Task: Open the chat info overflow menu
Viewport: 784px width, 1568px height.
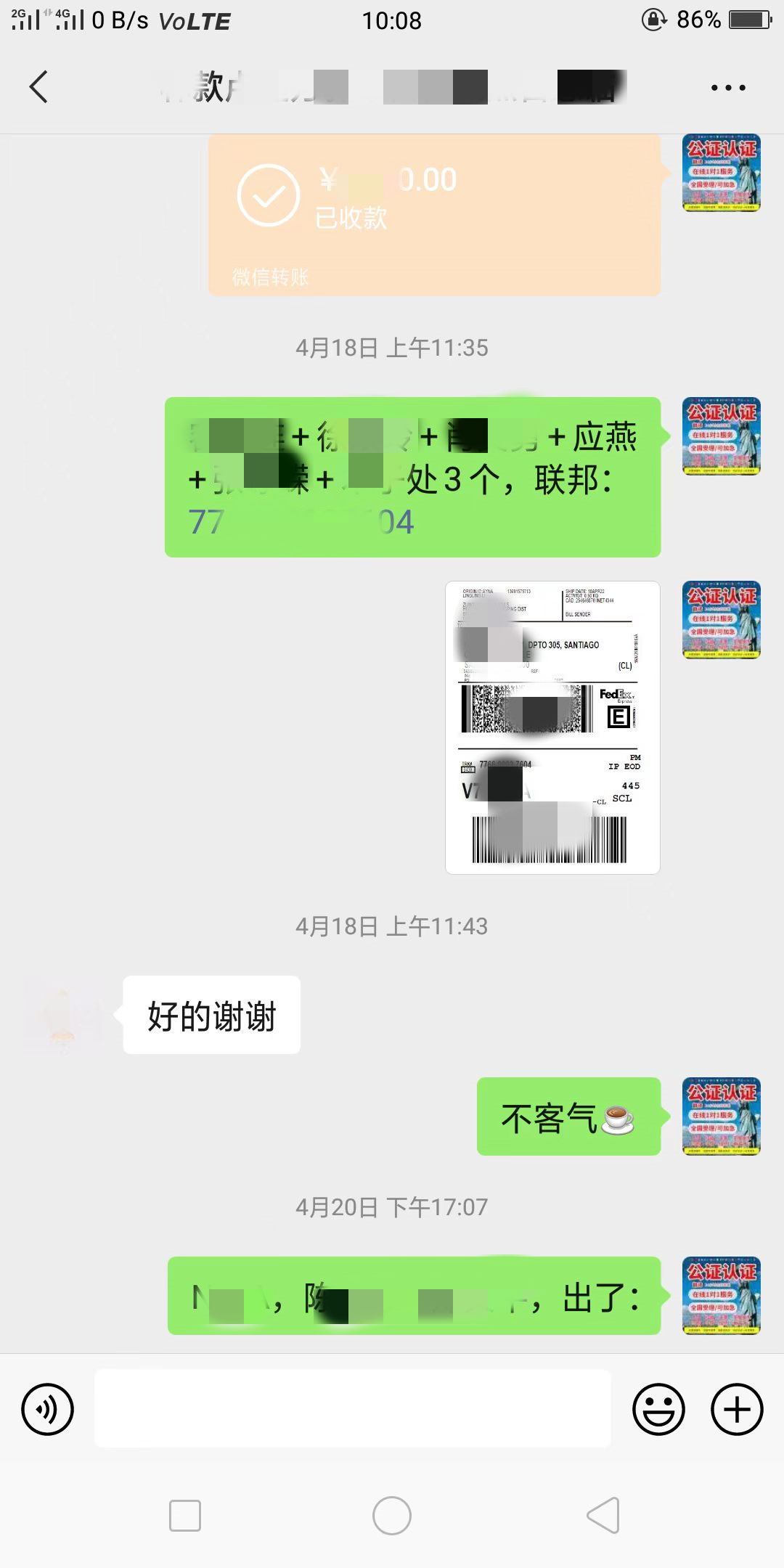Action: coord(727,88)
